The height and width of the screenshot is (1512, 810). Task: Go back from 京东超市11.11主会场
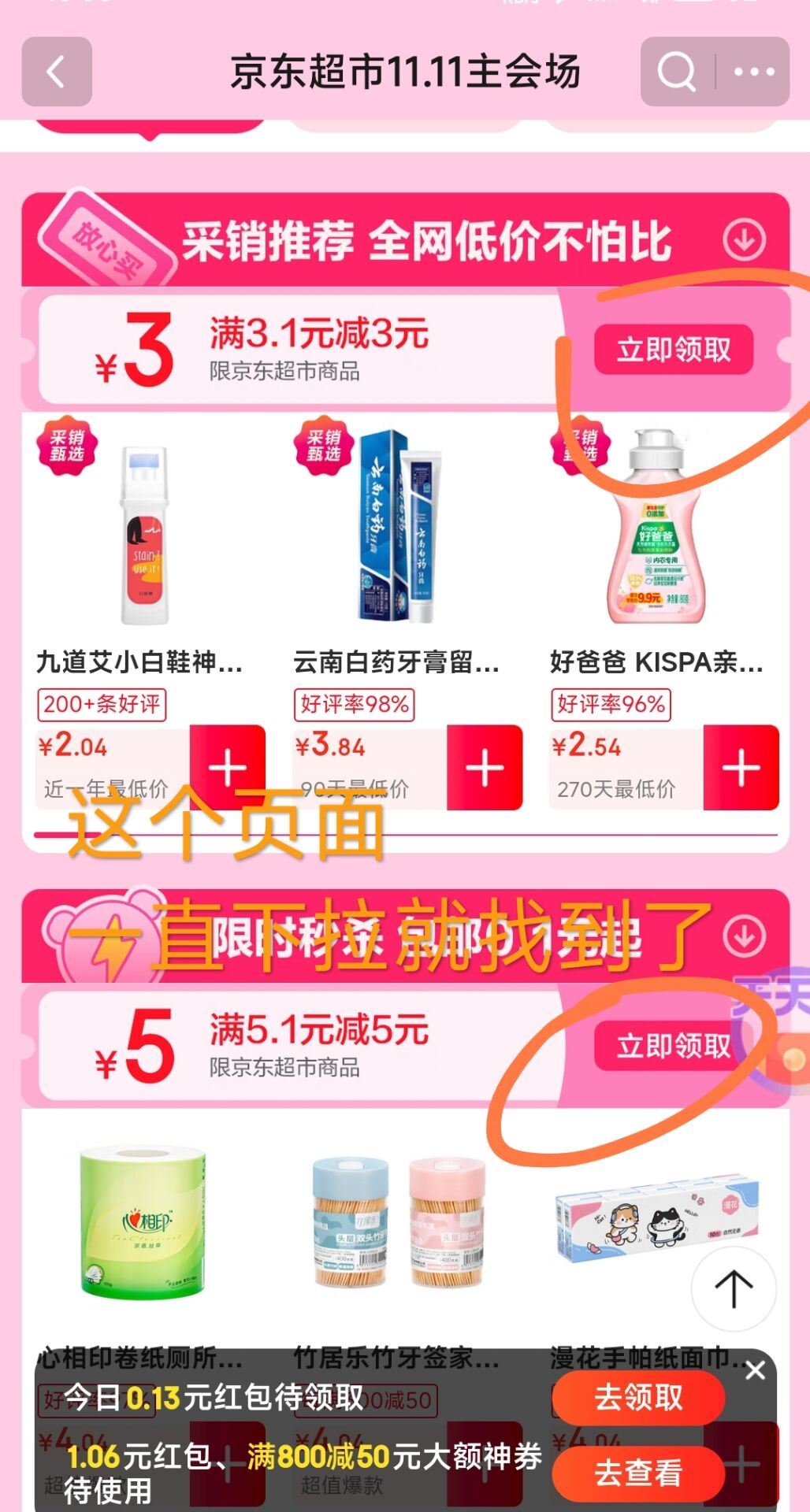click(x=56, y=72)
